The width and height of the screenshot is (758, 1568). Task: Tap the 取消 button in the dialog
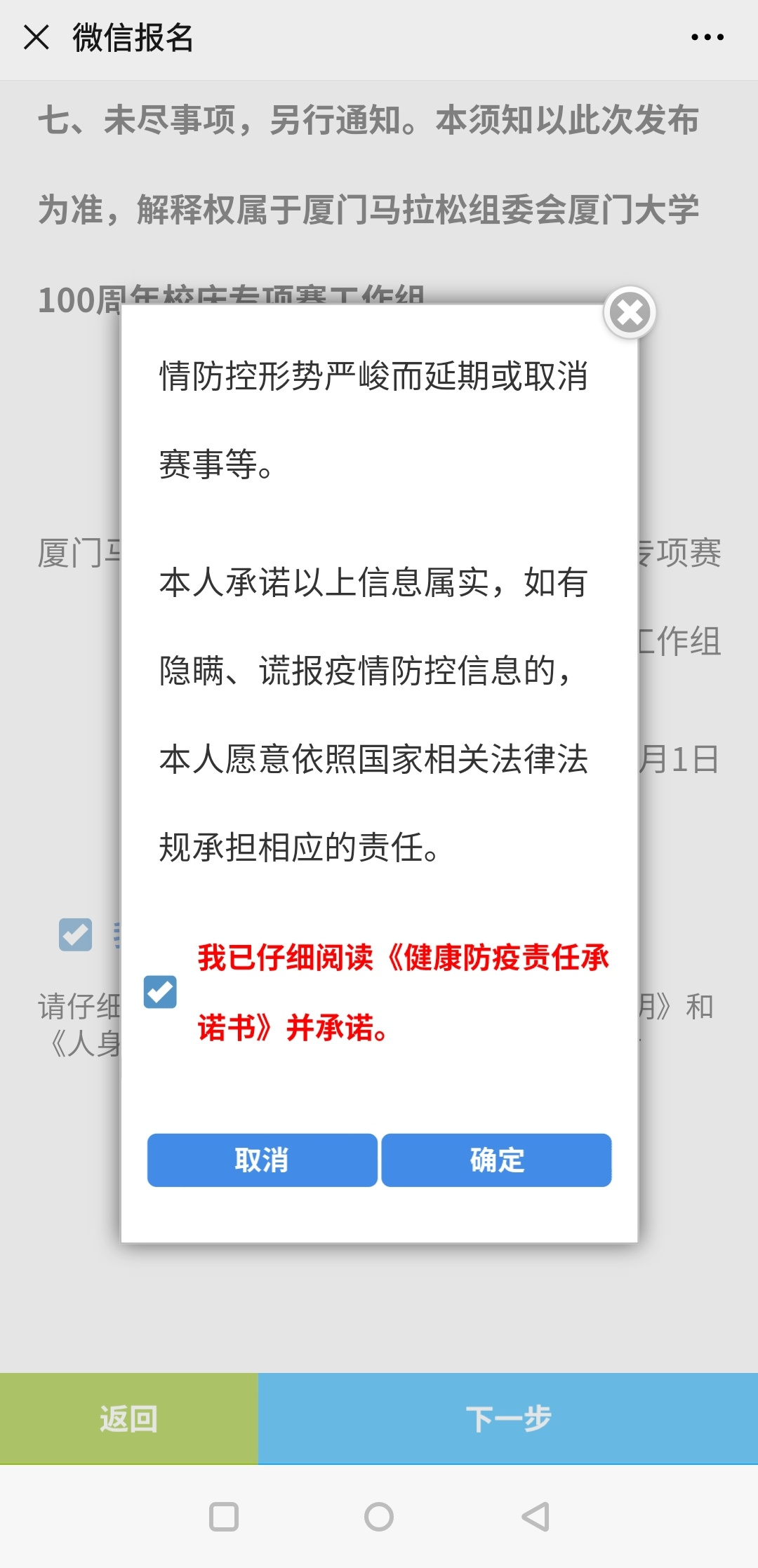262,1160
